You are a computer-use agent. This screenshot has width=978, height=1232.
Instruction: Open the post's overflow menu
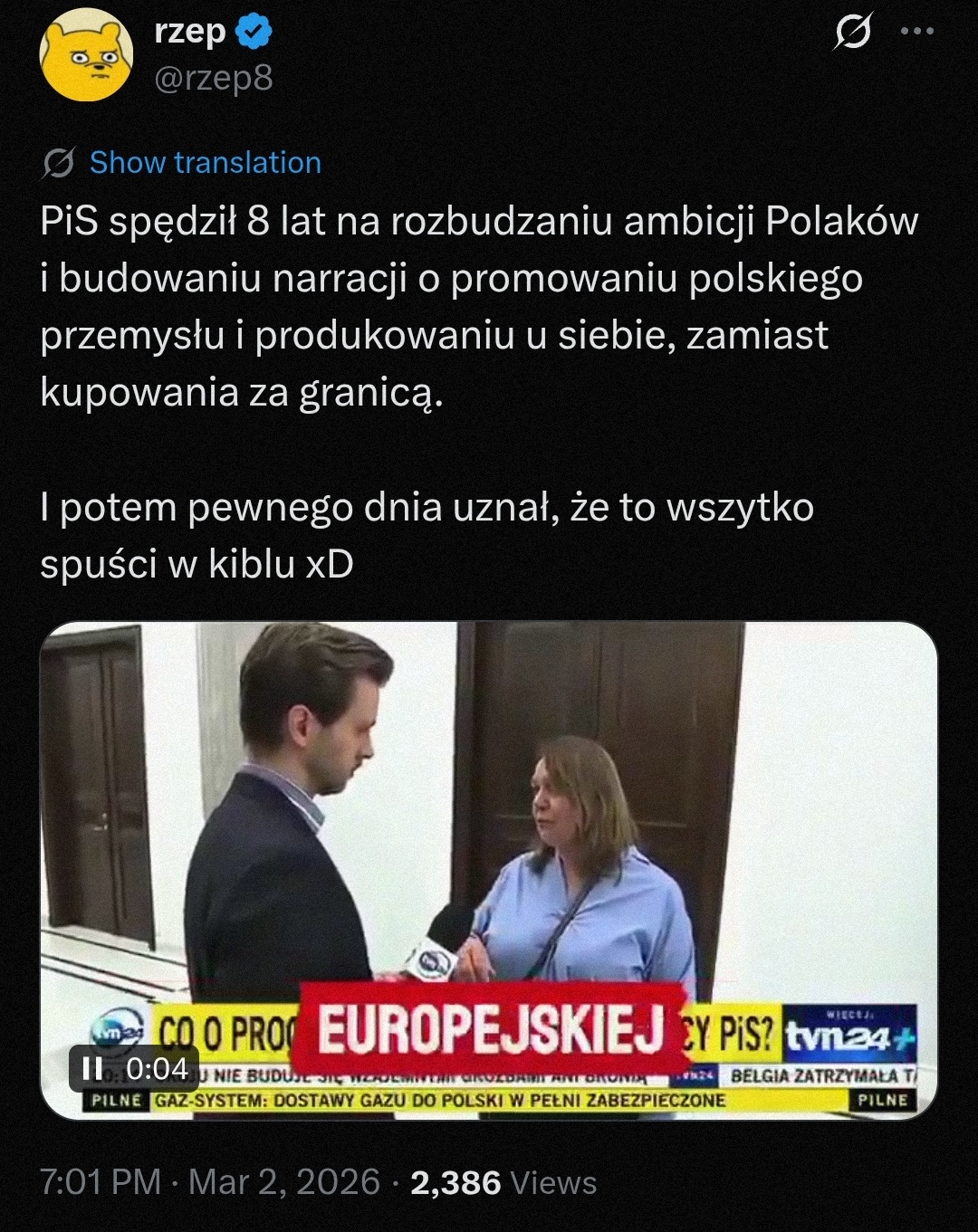pyautogui.click(x=916, y=32)
